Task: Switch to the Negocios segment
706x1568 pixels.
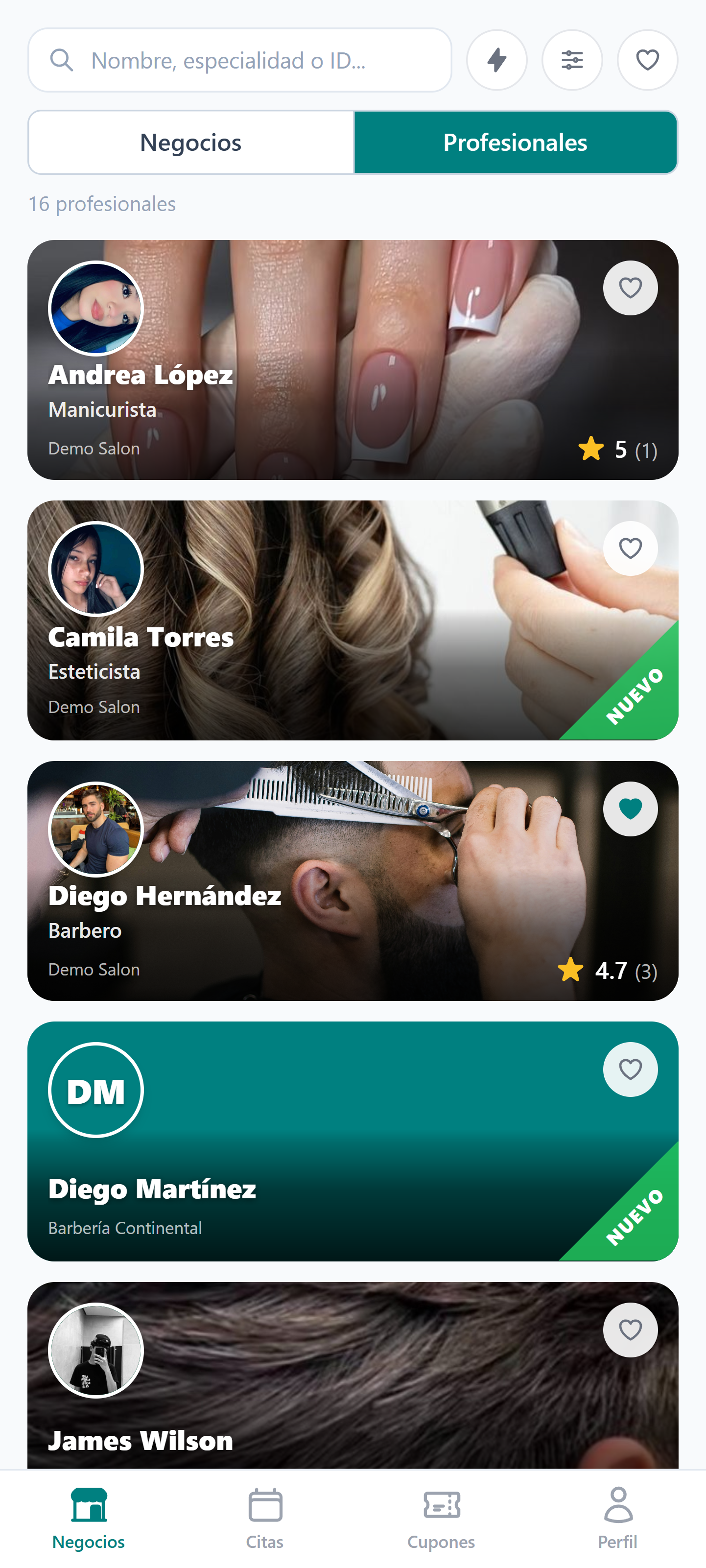Action: [191, 143]
